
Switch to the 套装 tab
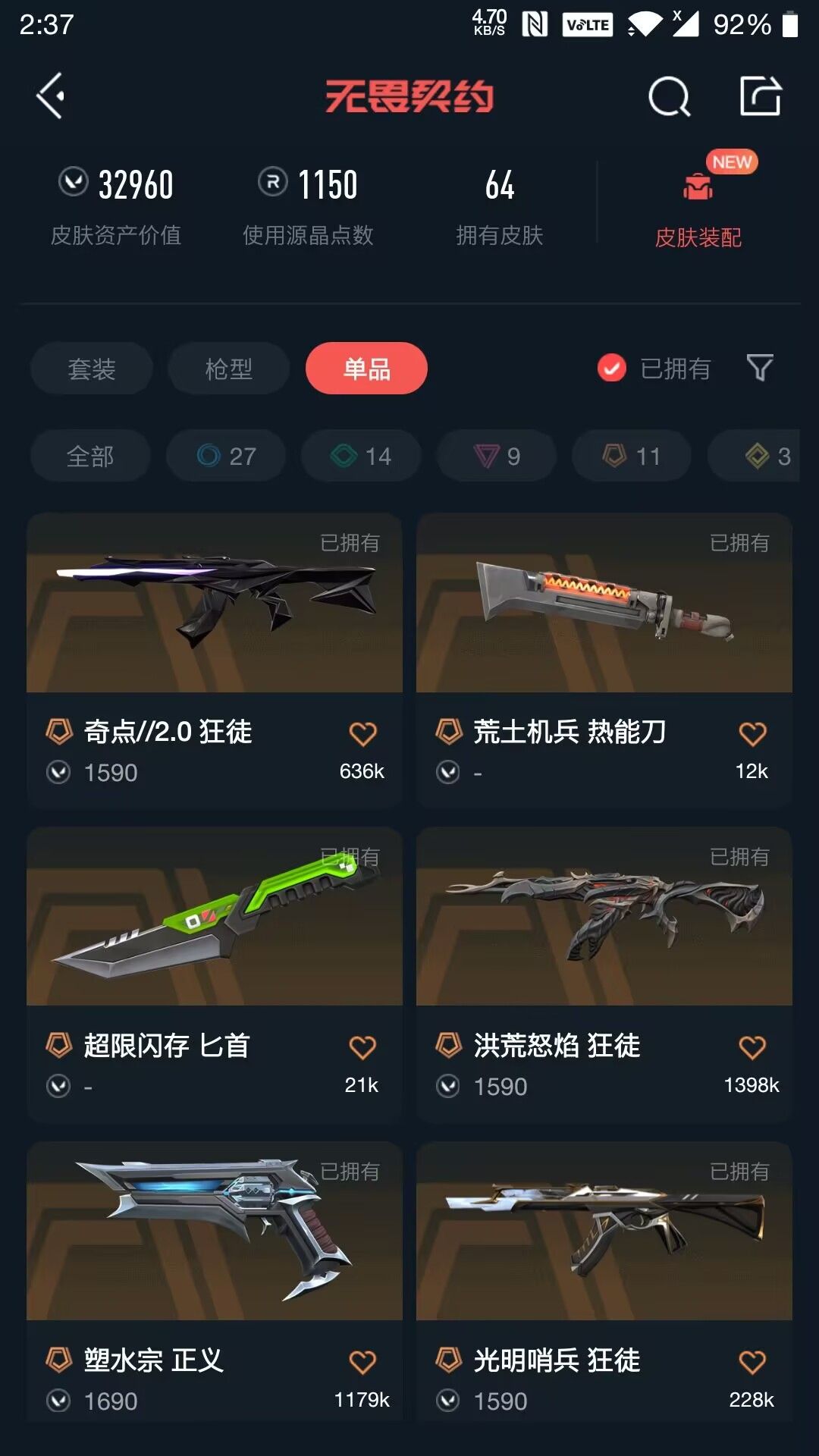tap(90, 368)
